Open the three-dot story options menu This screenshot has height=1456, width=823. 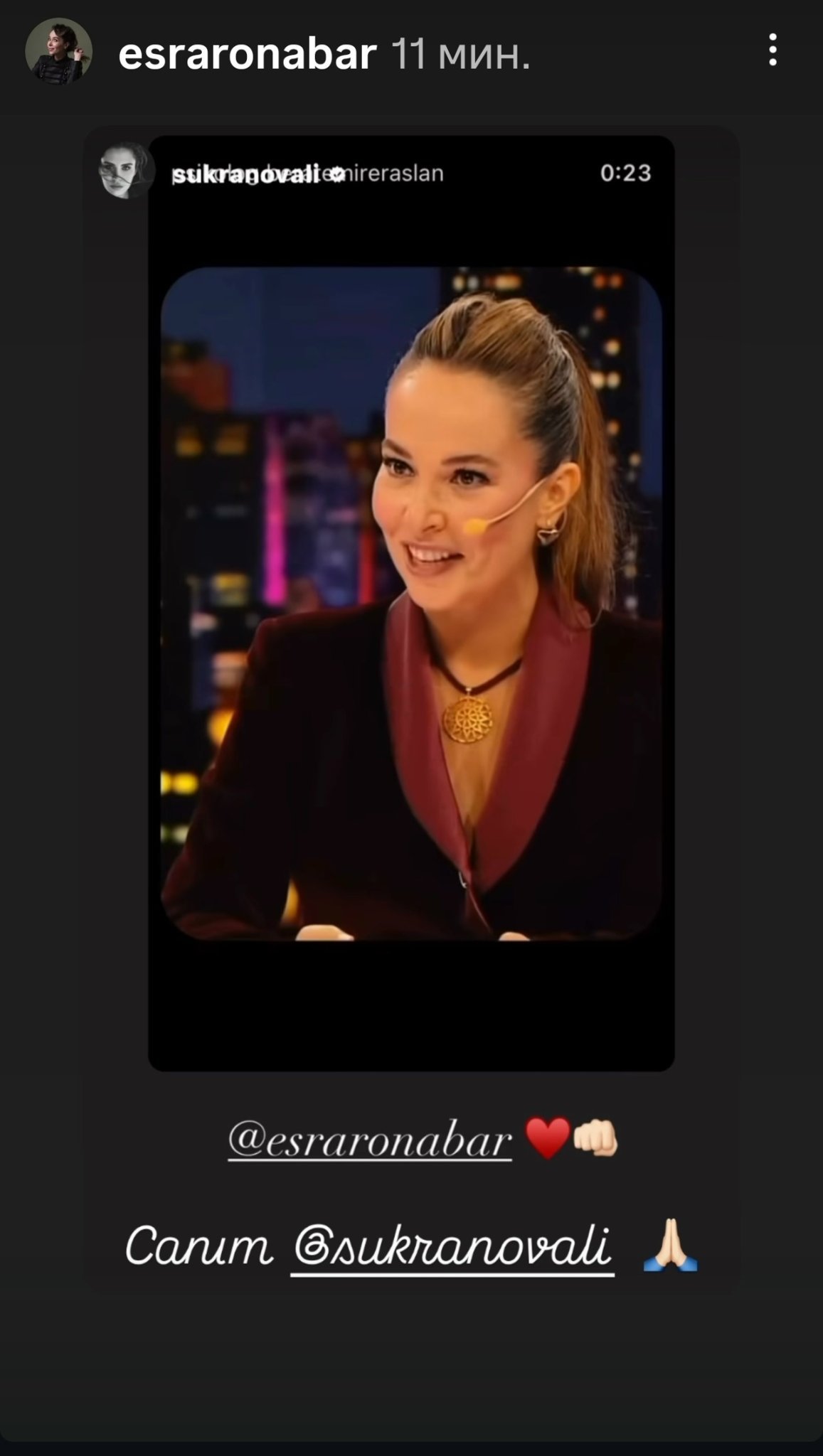coord(772,50)
